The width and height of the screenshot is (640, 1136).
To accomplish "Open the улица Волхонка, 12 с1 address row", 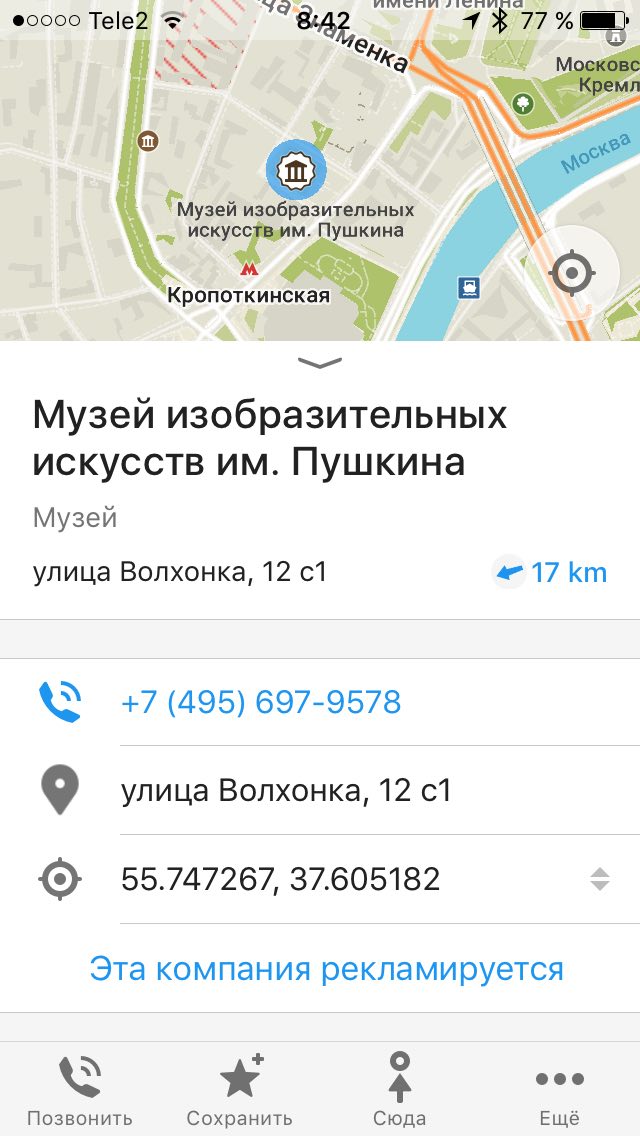I will (320, 790).
